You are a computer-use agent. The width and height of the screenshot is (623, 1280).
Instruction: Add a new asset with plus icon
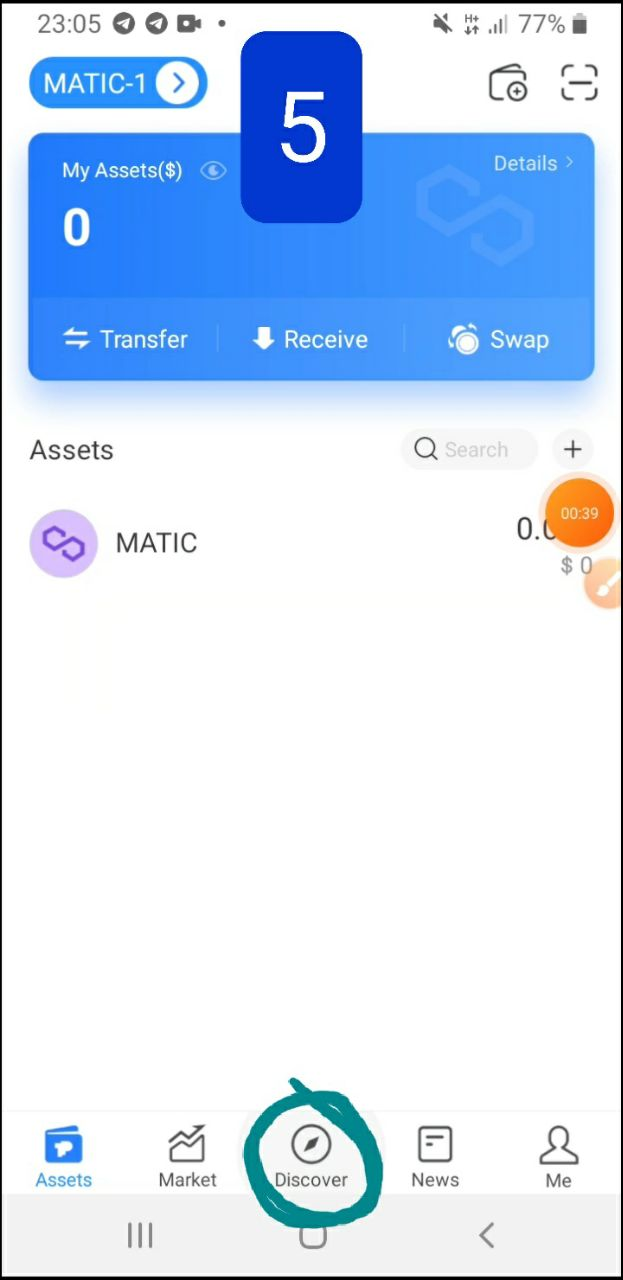tap(573, 450)
